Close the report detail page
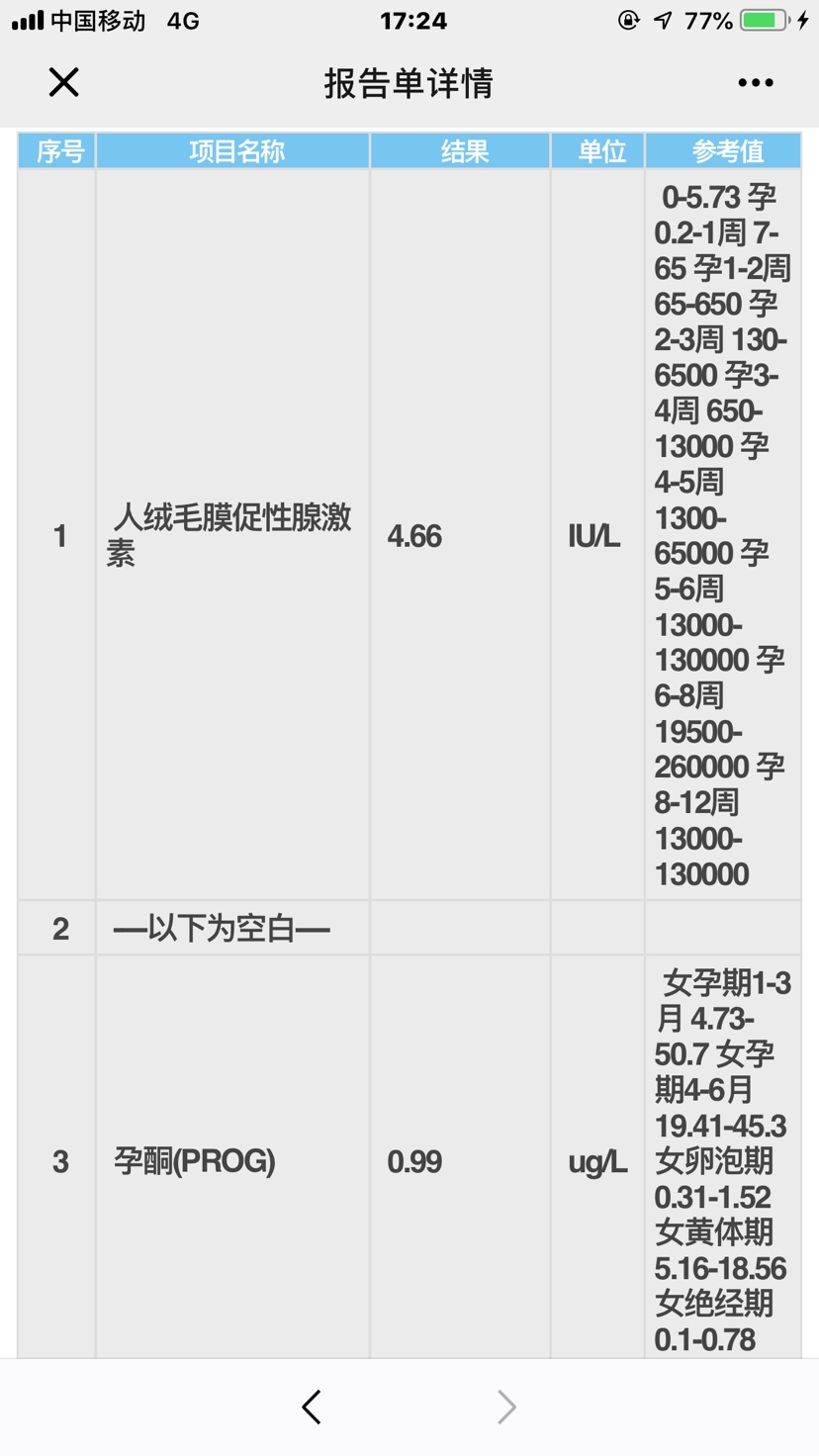 (x=64, y=82)
